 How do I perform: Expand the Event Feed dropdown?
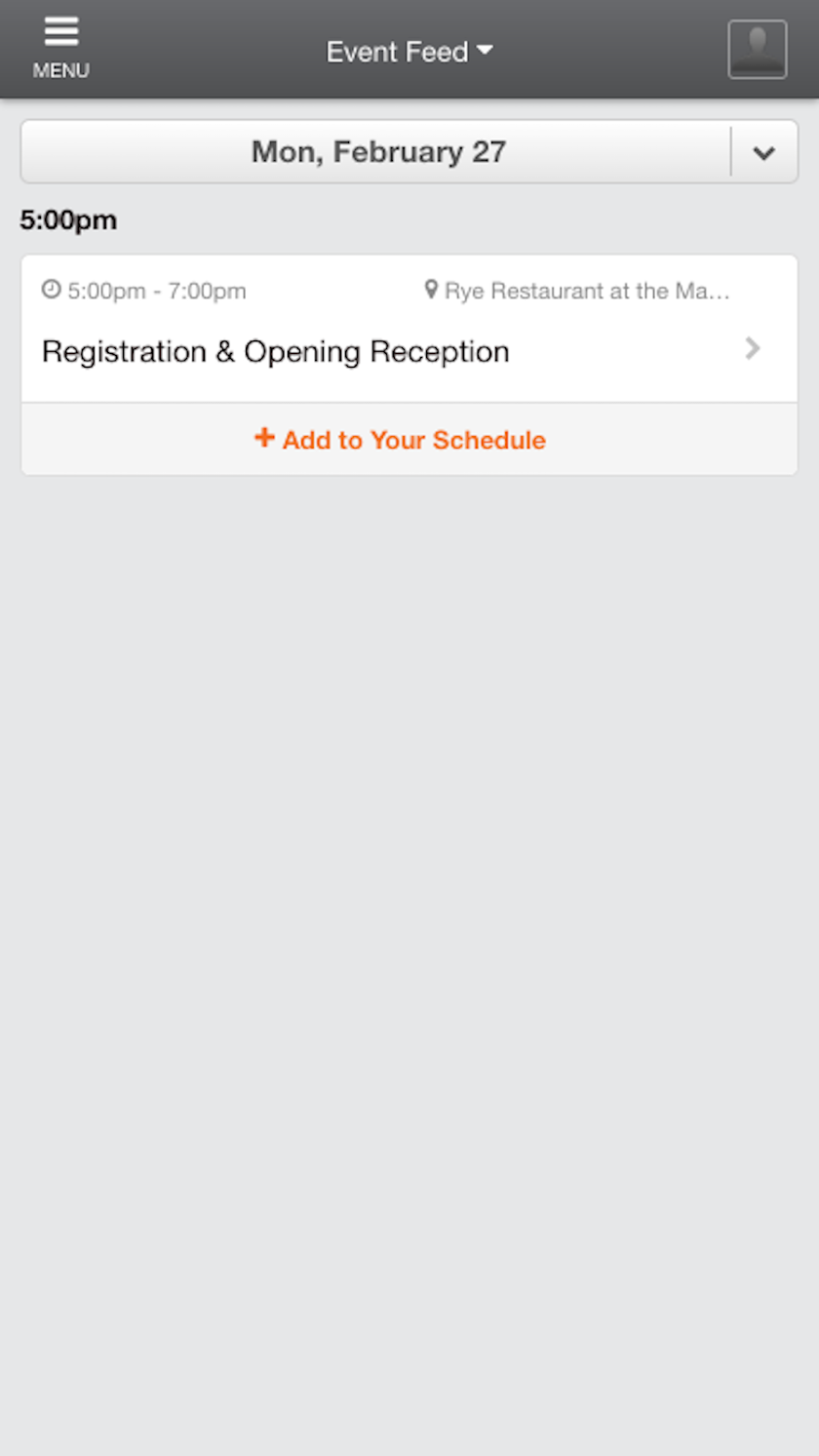tap(409, 52)
